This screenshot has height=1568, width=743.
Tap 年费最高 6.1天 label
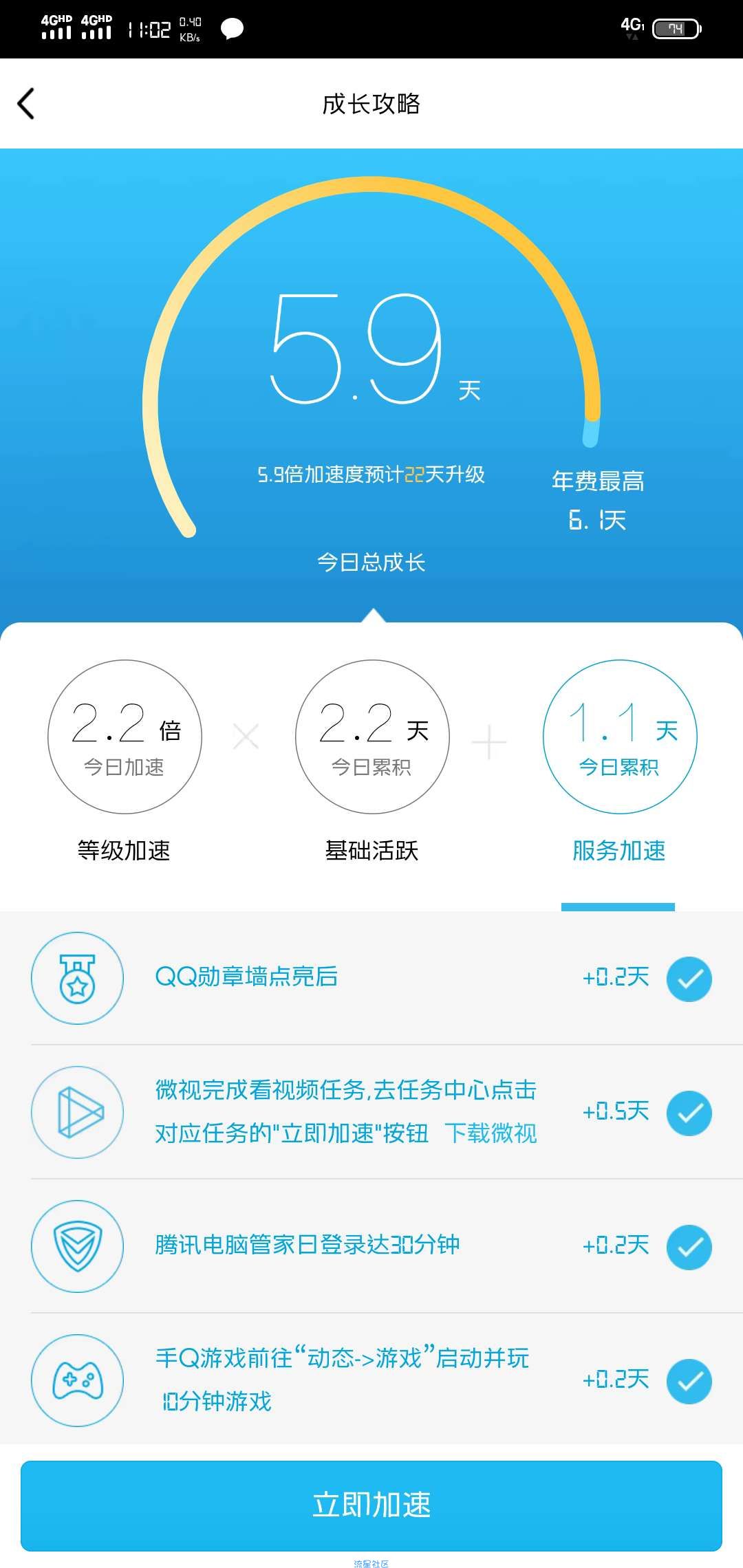[x=598, y=500]
